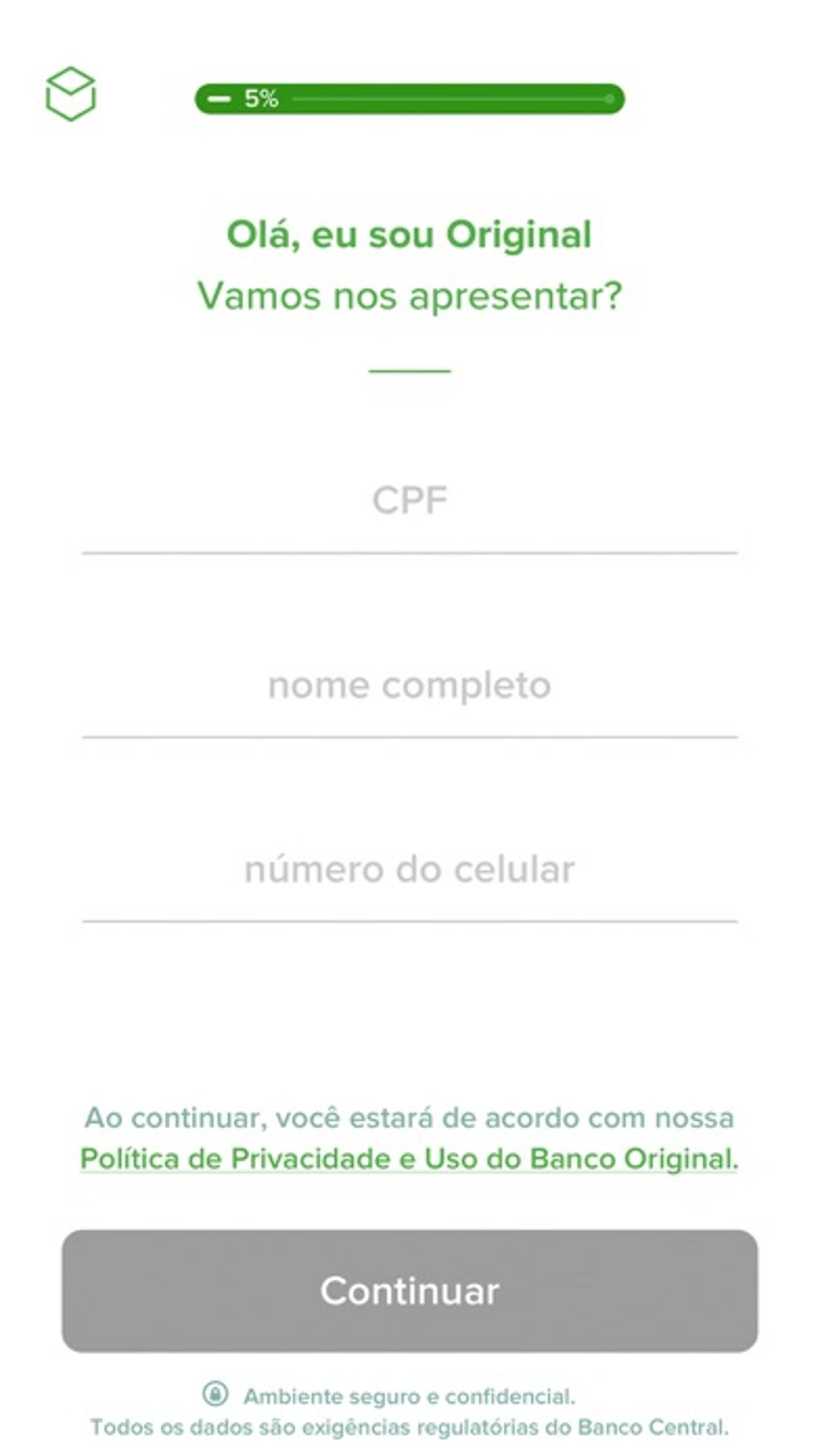The image size is (820, 1456).
Task: Tap the CPF input field
Action: 409,502
